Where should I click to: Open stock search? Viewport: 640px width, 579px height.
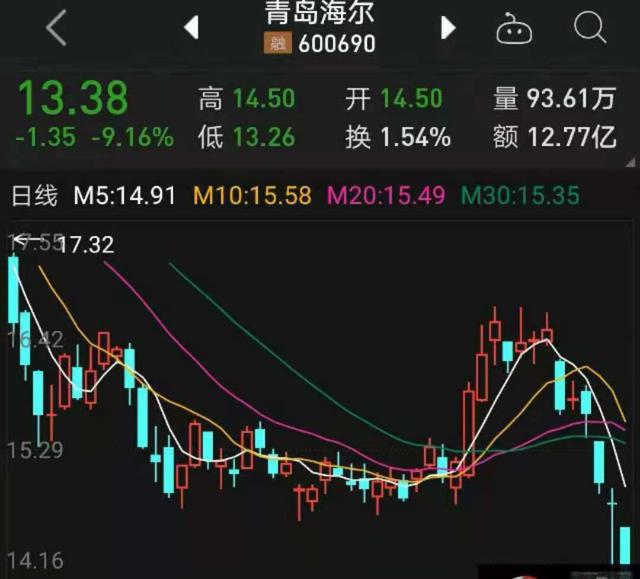[x=590, y=28]
